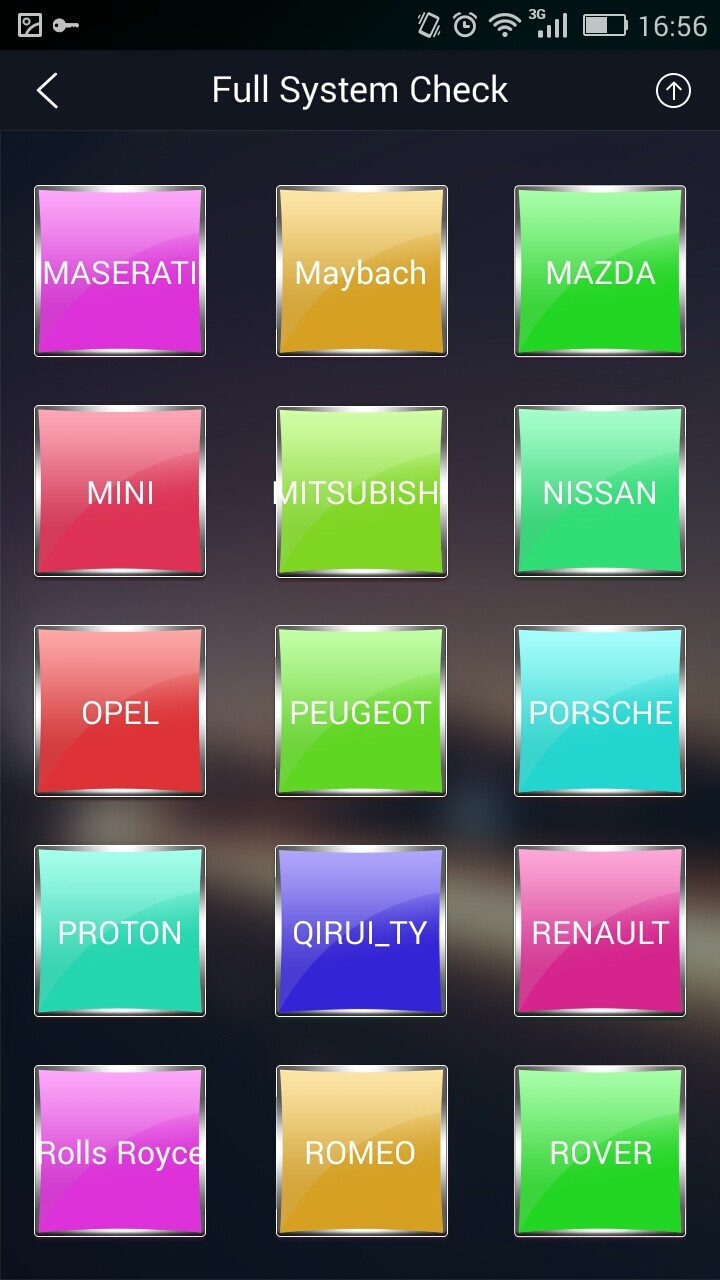
Task: Select the MINI brand
Action: pyautogui.click(x=120, y=491)
